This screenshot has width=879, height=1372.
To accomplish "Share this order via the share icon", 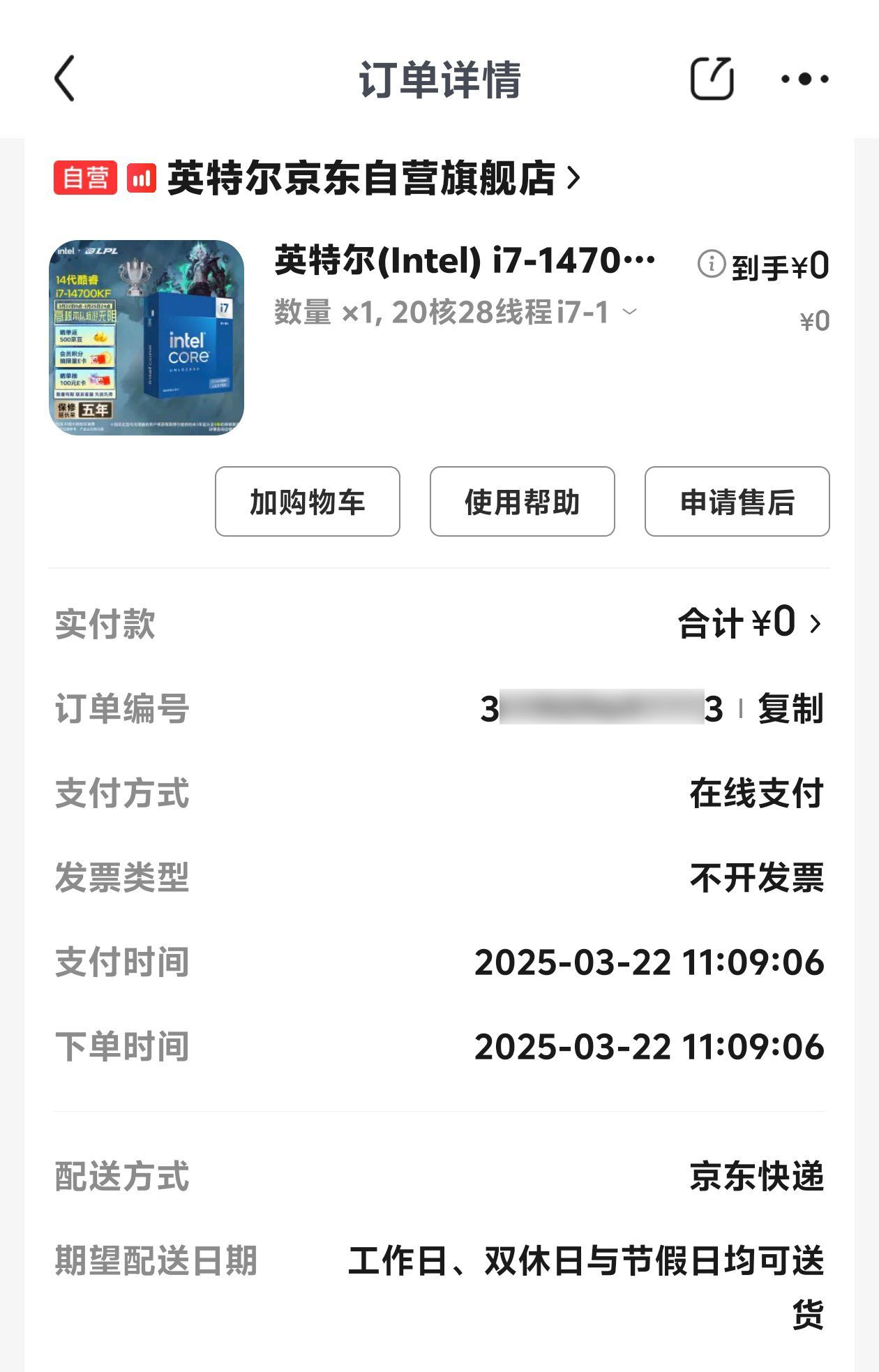I will point(712,79).
